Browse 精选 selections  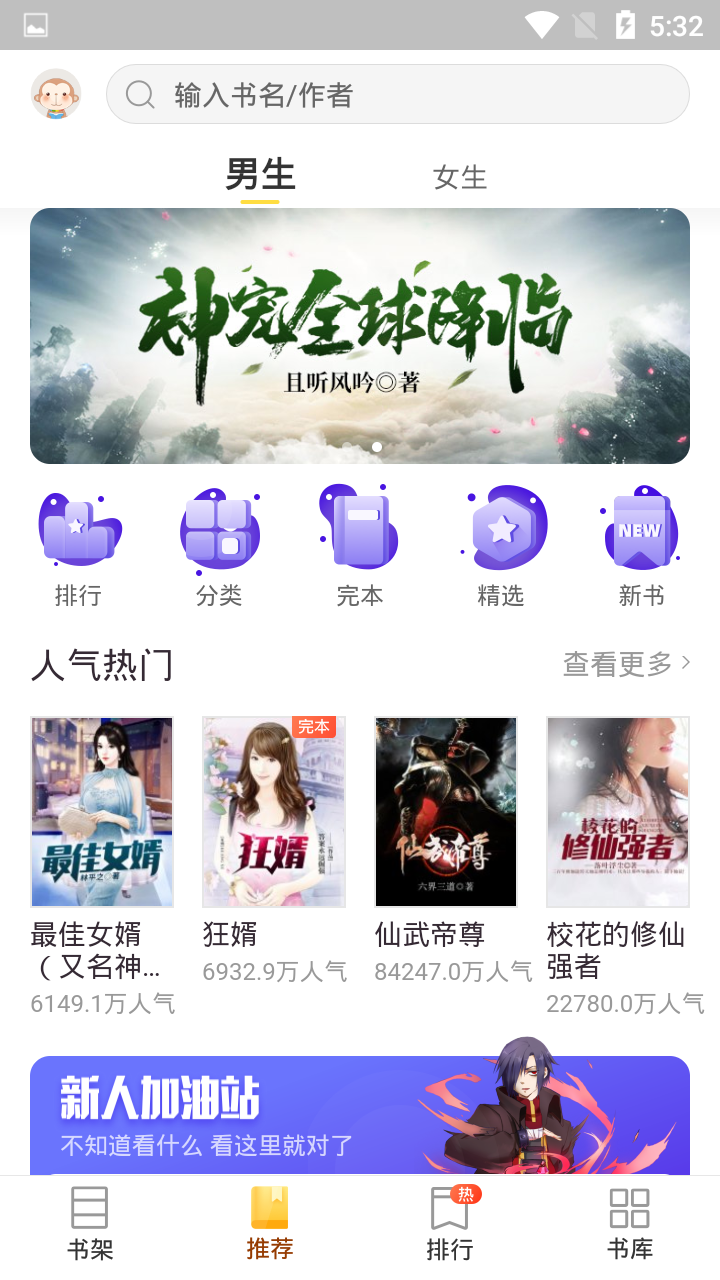coord(501,547)
